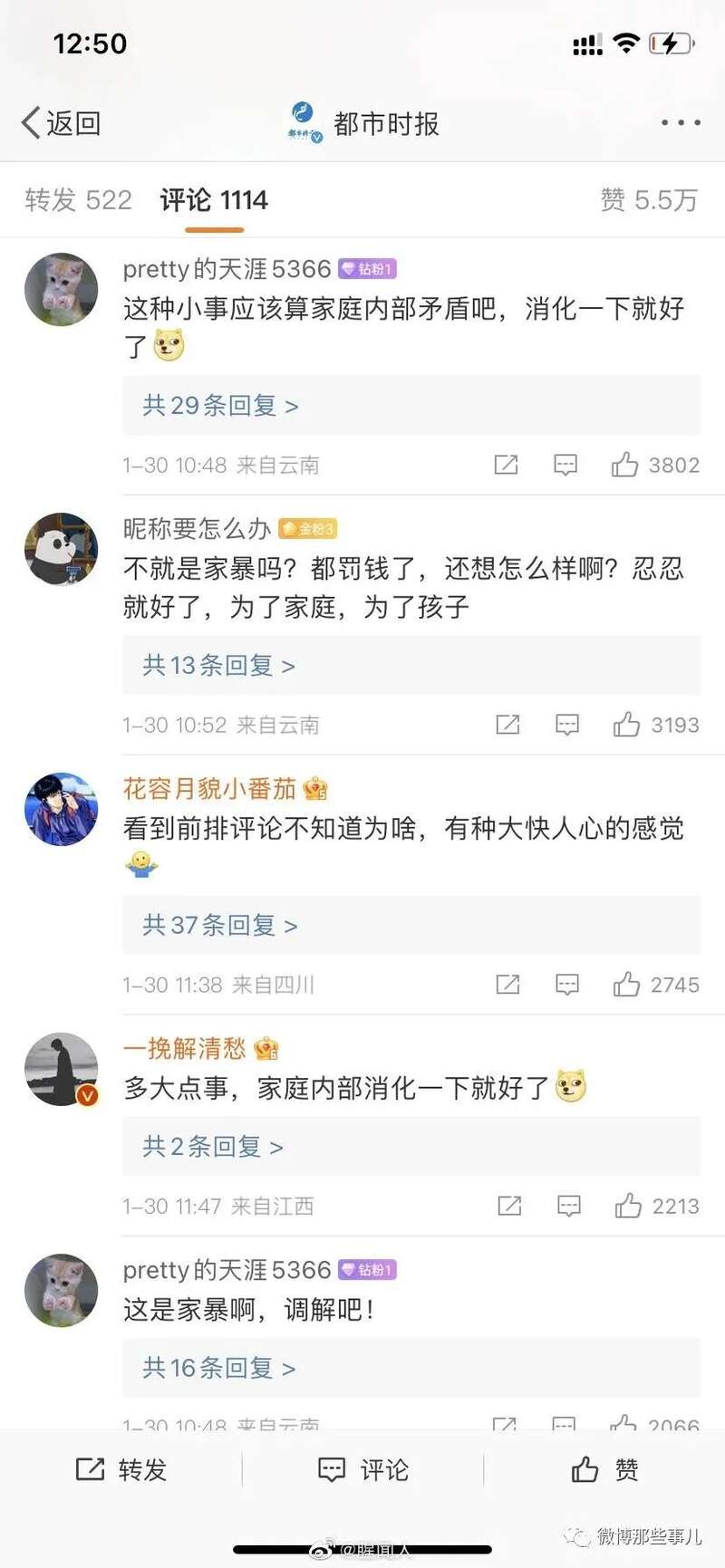Open 花容月貌小番茄's profile name
This screenshot has height=1568, width=725.
pyautogui.click(x=209, y=789)
